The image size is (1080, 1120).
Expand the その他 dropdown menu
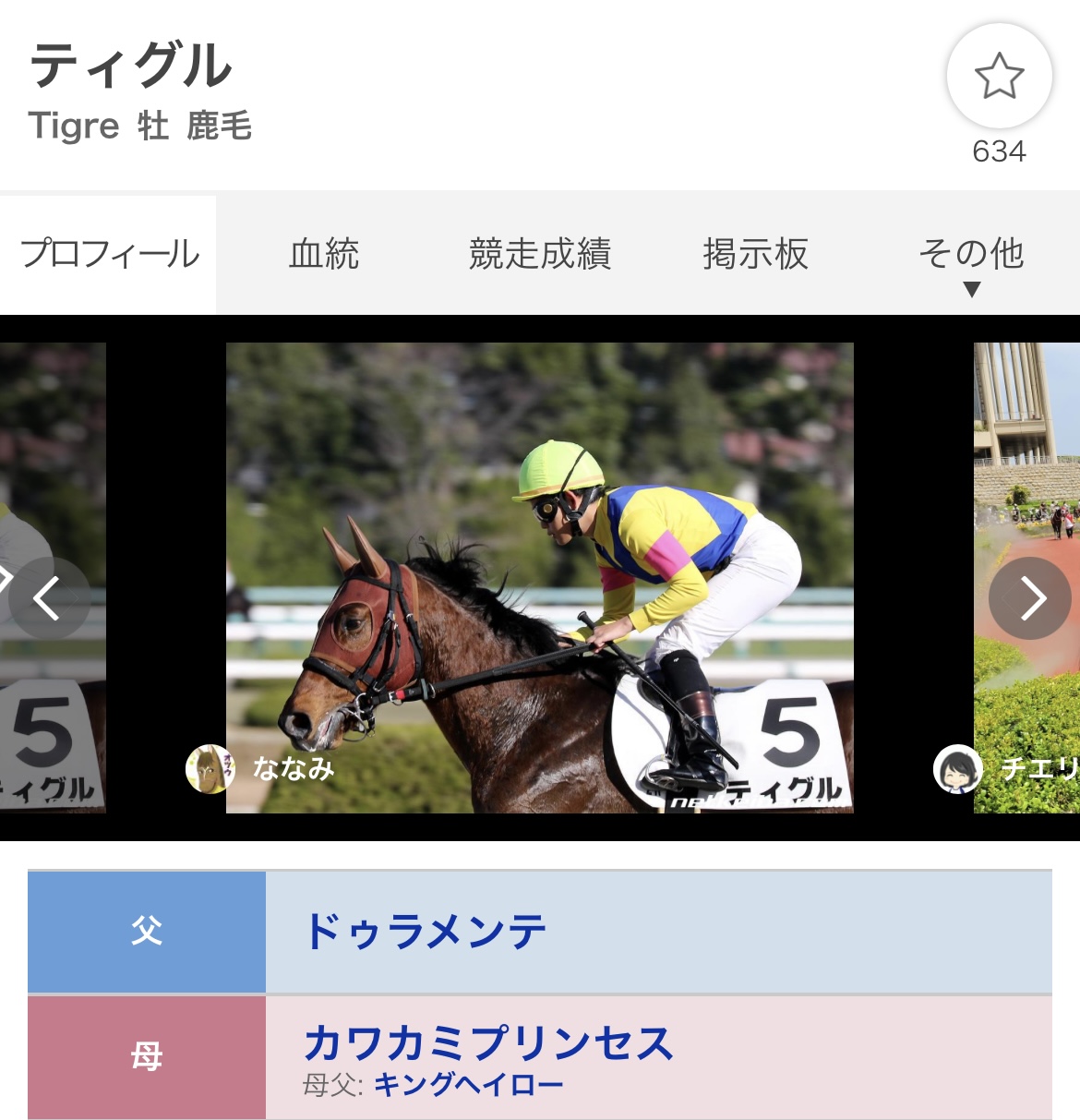pyautogui.click(x=971, y=260)
